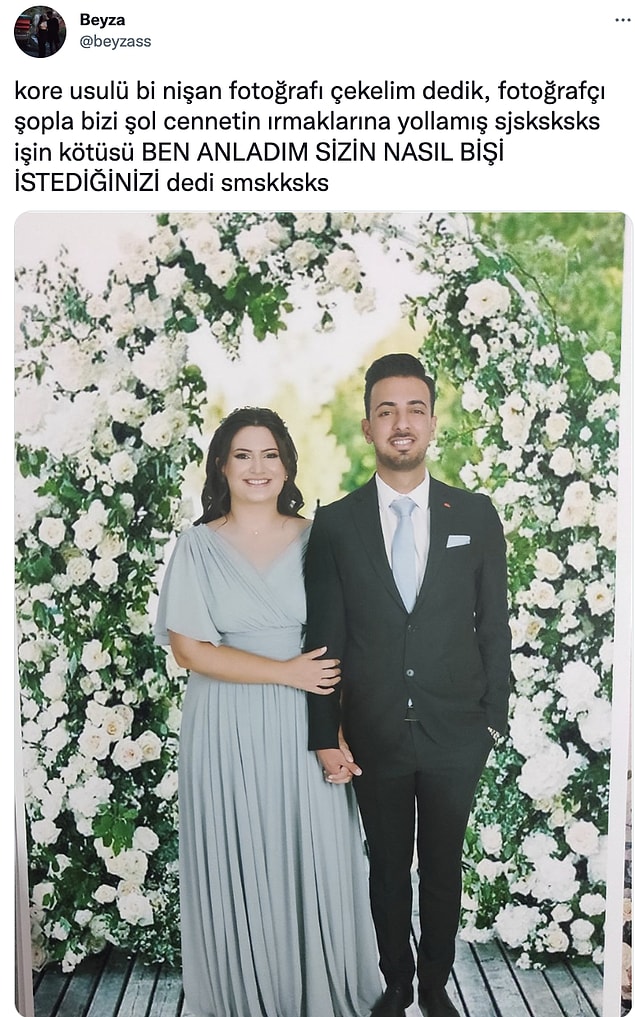The image size is (635, 1017).
Task: Open the @beyzass profile handle
Action: (115, 41)
